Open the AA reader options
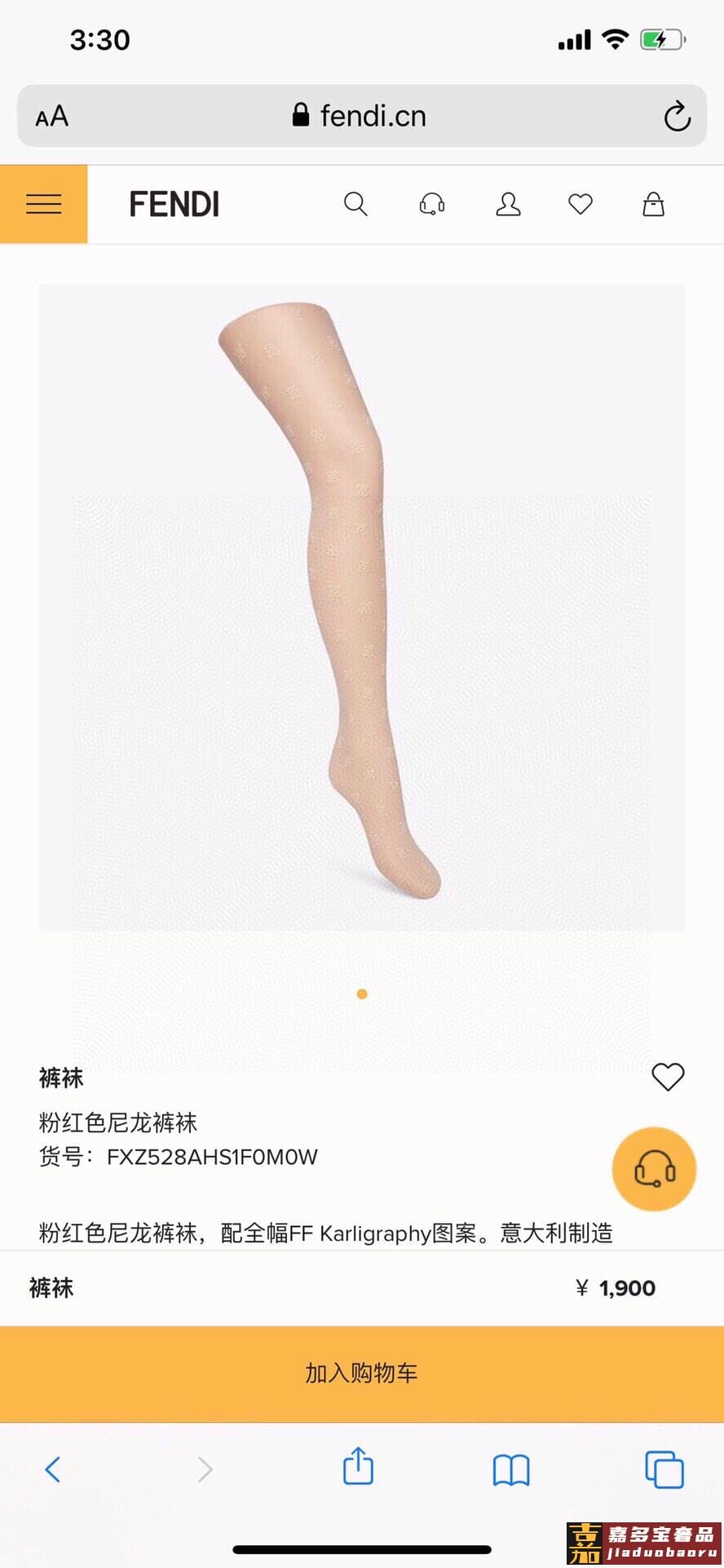 tap(51, 117)
